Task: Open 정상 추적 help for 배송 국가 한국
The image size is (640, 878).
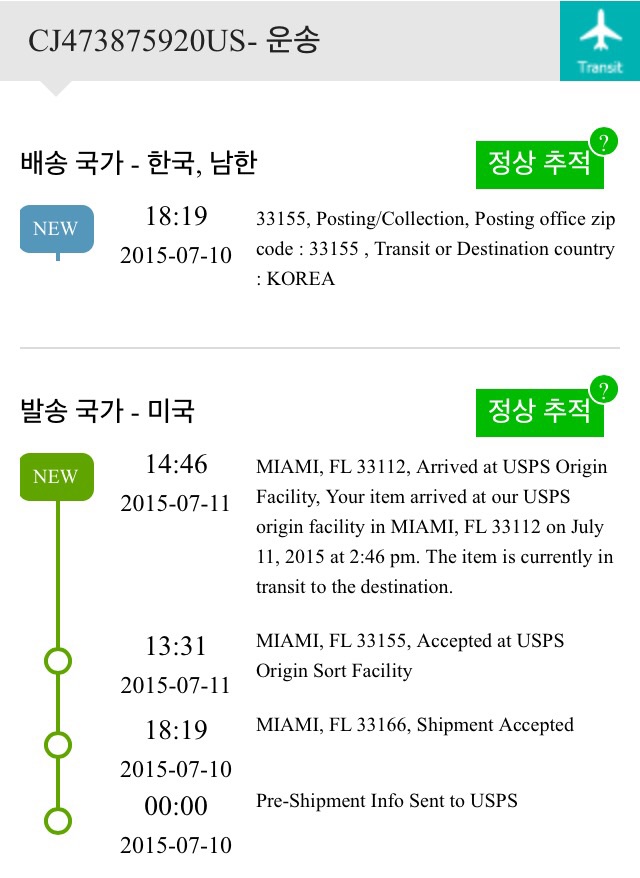Action: 603,142
